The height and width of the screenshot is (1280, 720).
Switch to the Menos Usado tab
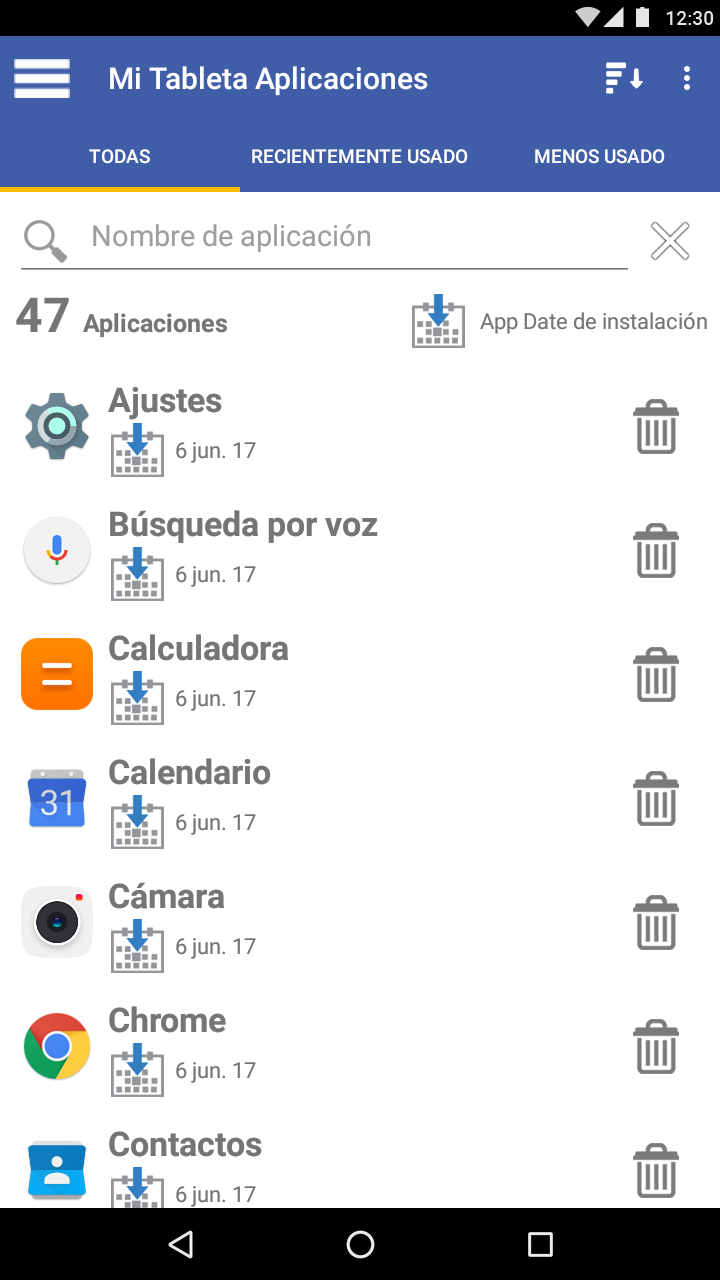tap(599, 157)
